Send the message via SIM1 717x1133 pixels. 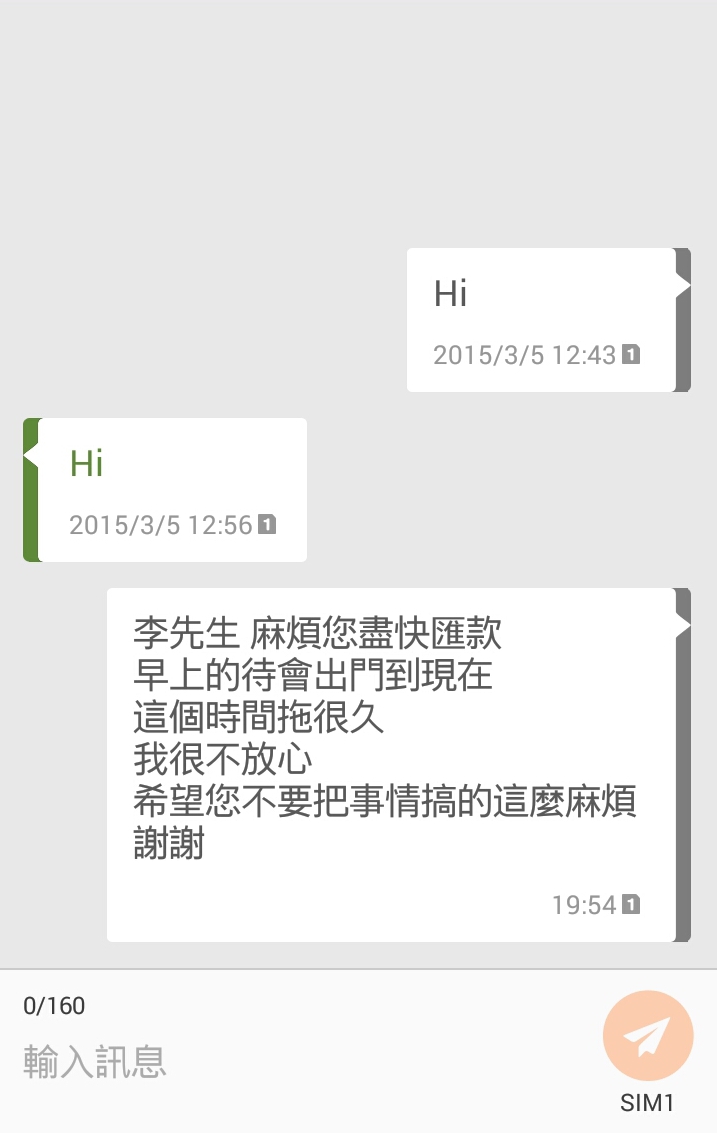click(648, 1036)
